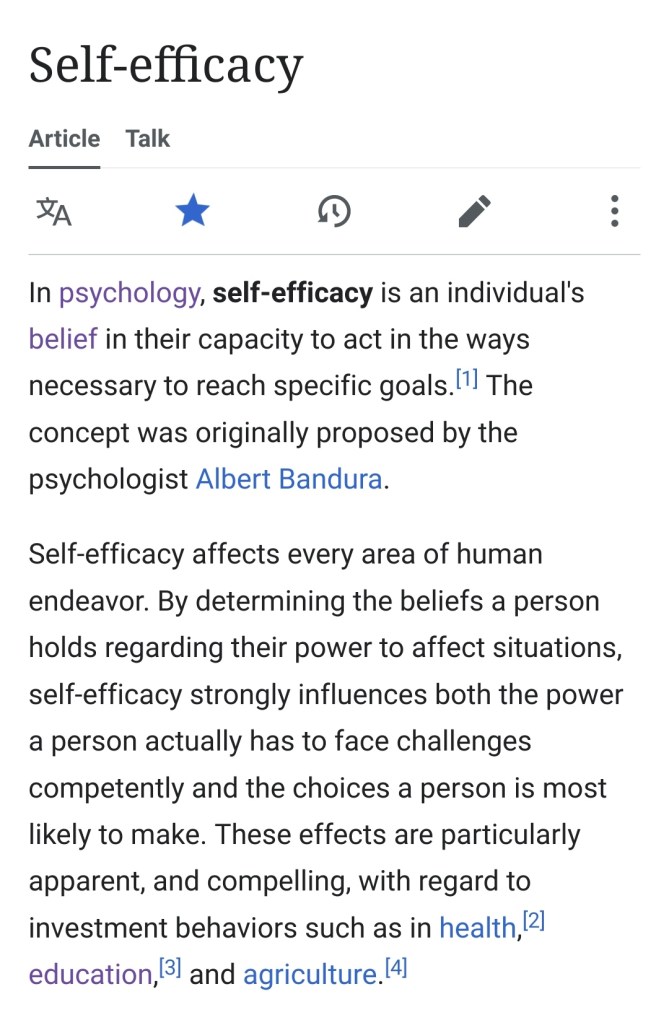The height and width of the screenshot is (1023, 669).
Task: Follow the belief link
Action: point(63,339)
